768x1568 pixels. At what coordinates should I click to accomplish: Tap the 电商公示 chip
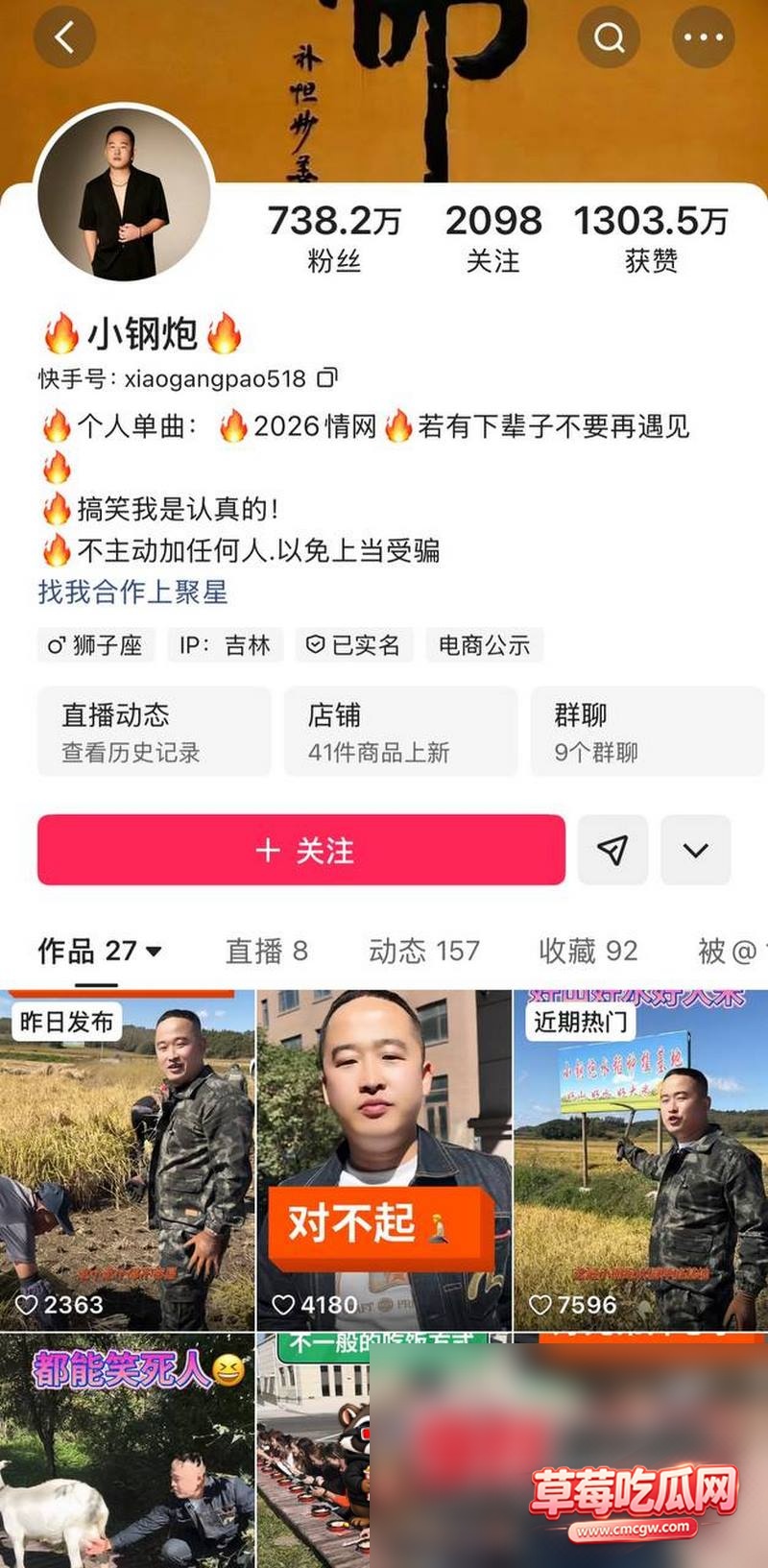[x=484, y=645]
